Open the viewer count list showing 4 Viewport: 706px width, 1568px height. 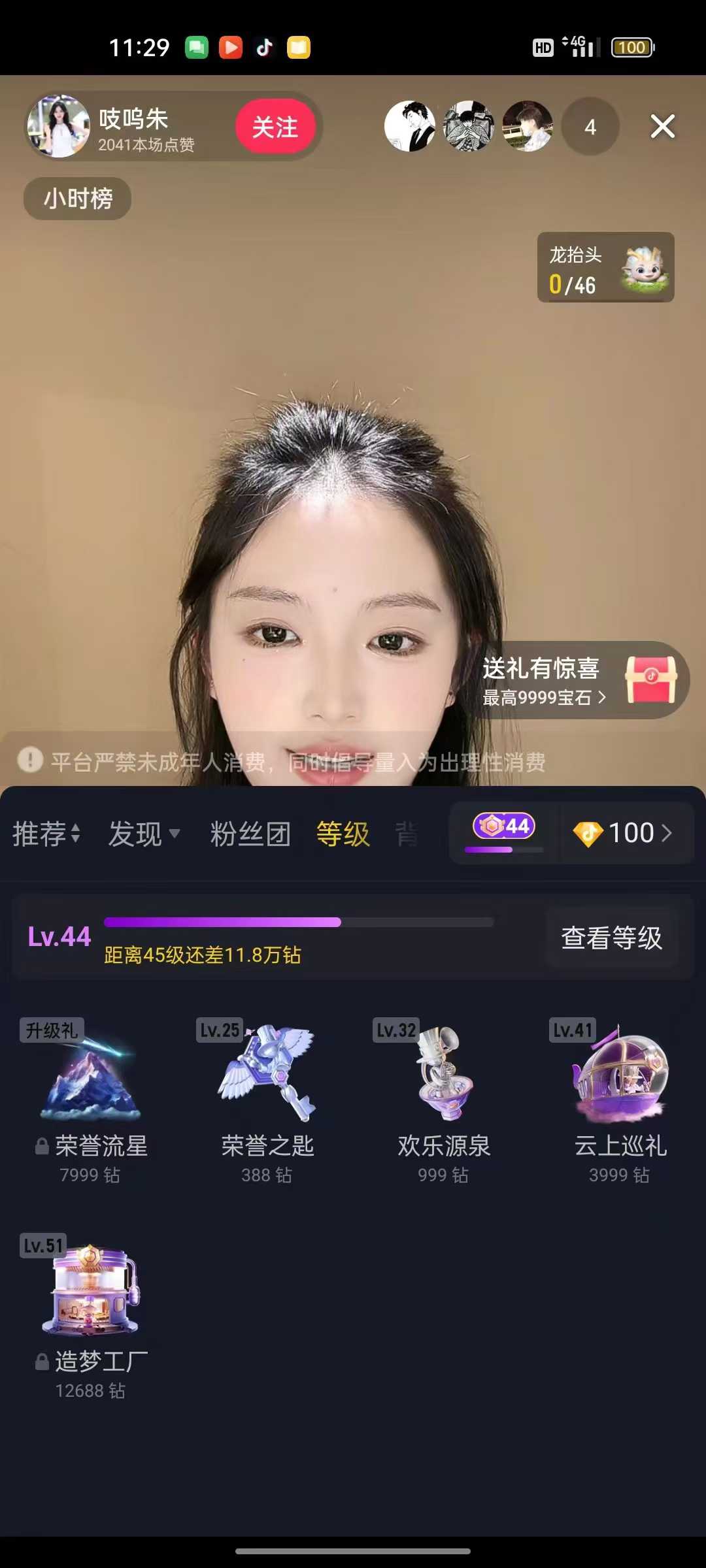590,127
